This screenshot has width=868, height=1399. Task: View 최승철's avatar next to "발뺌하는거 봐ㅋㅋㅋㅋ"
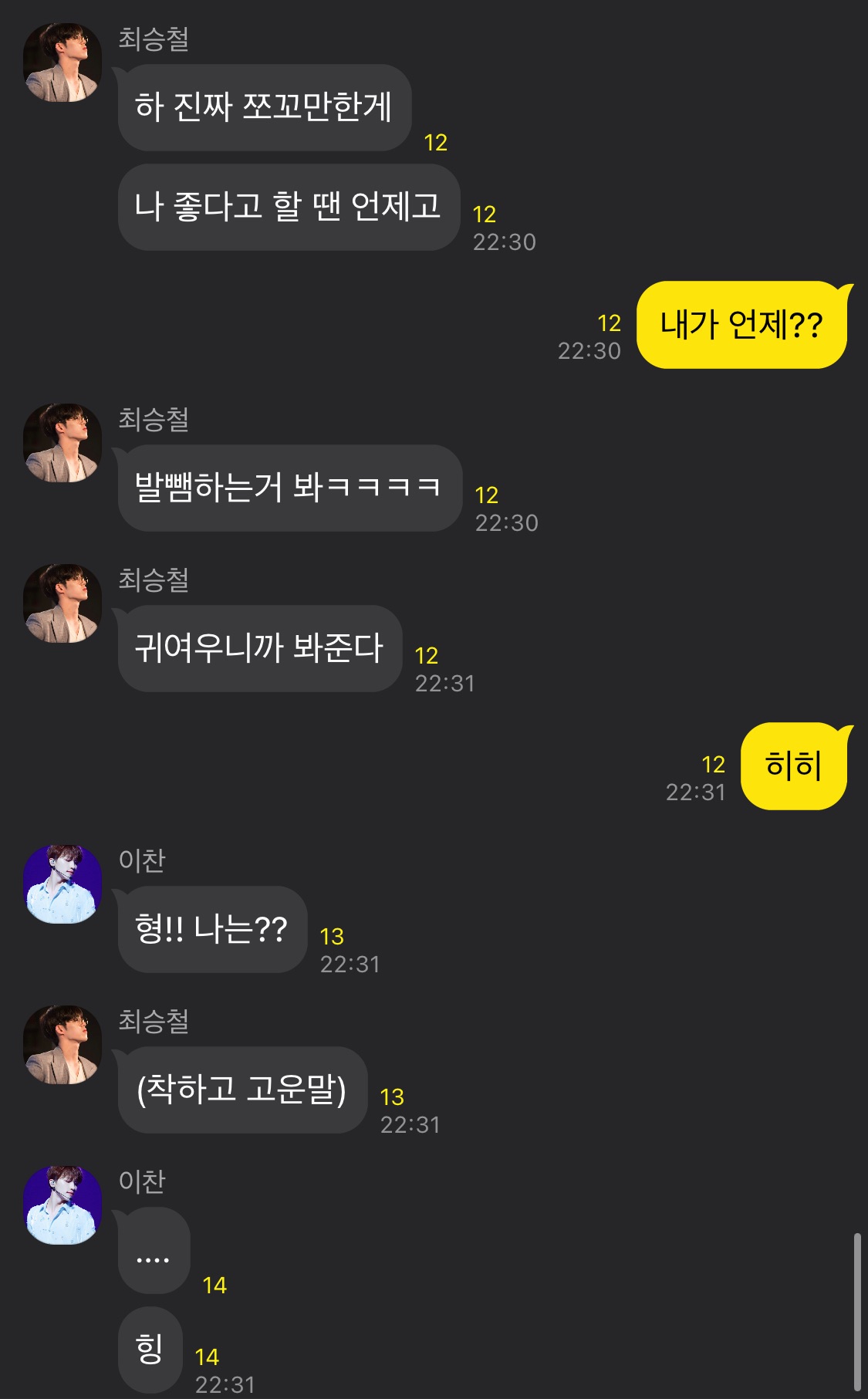(x=62, y=443)
